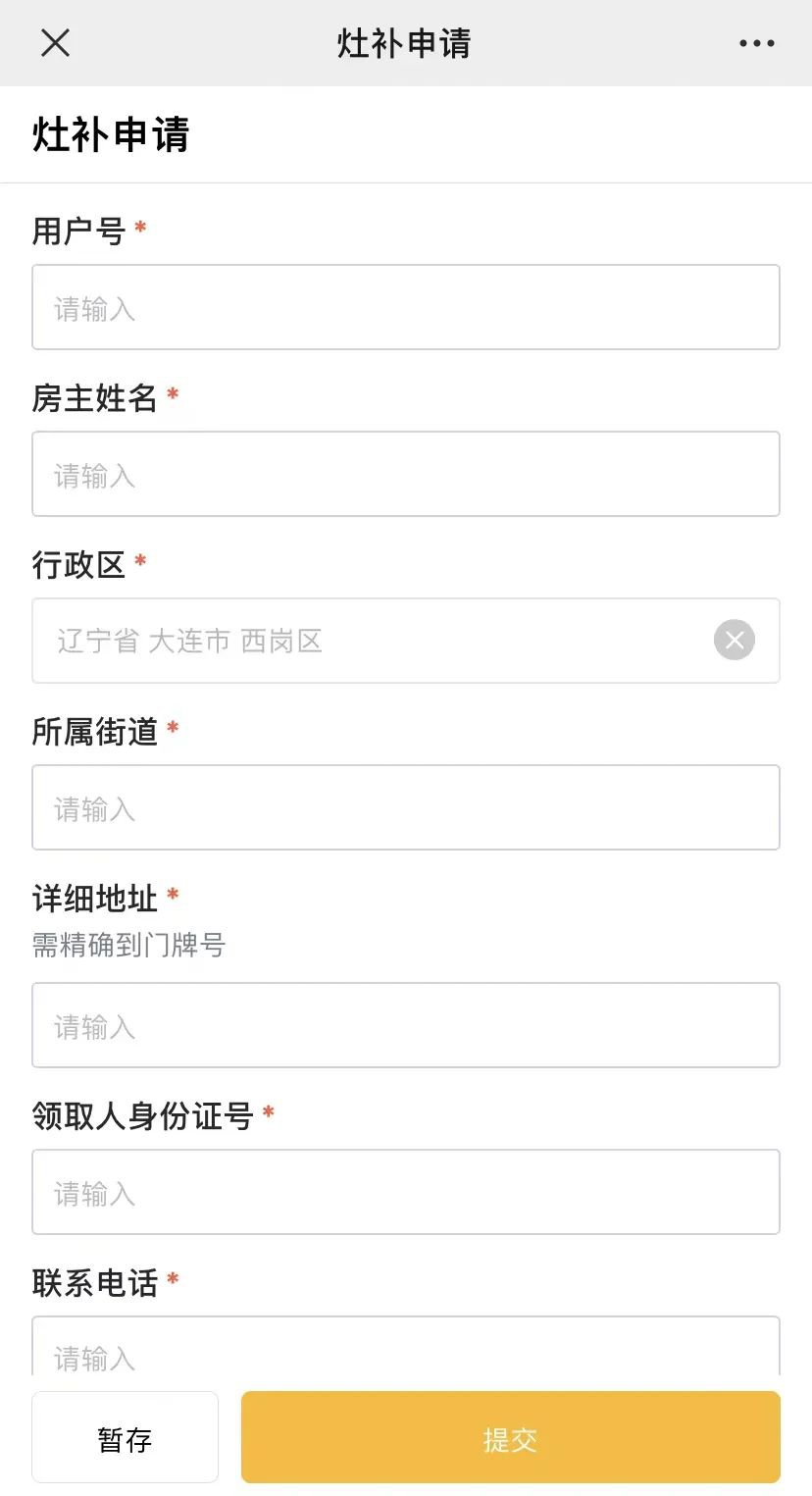Open the 行政区 region picker
This screenshot has height=1496, width=812.
point(373,641)
